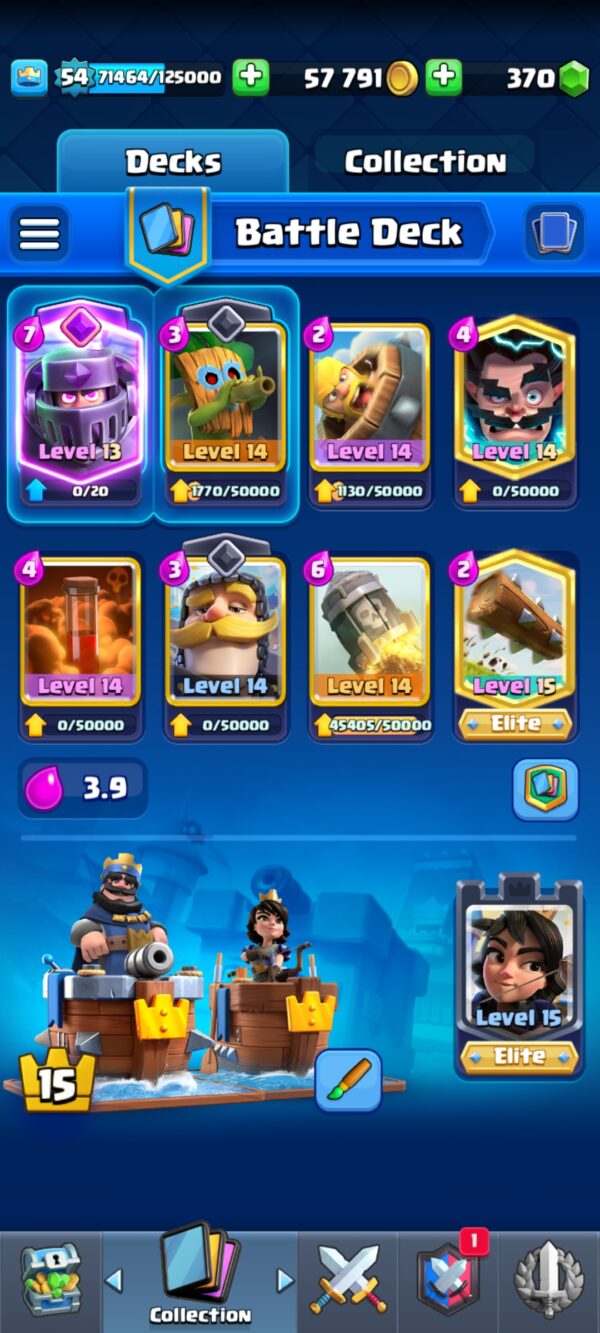Switch to the battle crossed swords tab
600x1333 pixels.
tap(347, 1282)
